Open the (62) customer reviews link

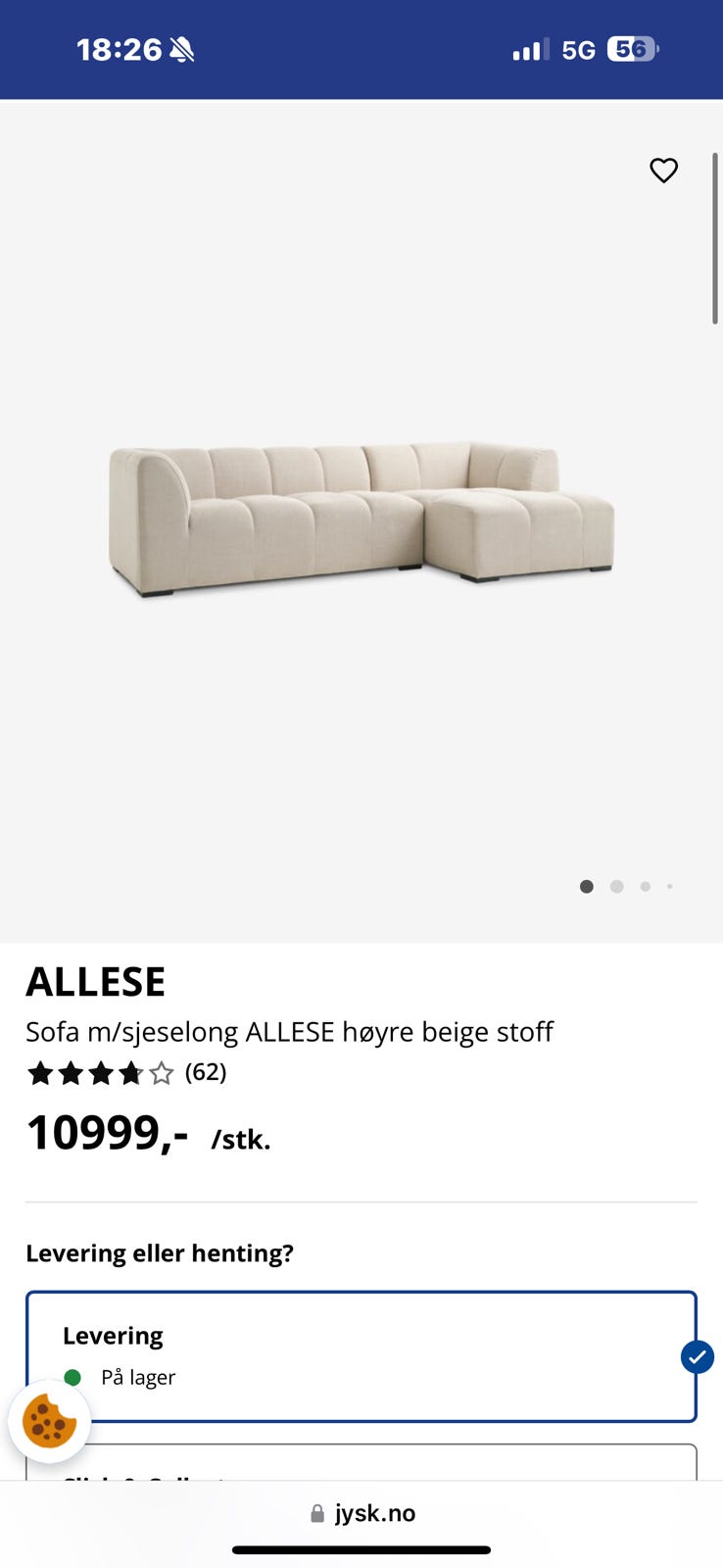point(205,1072)
